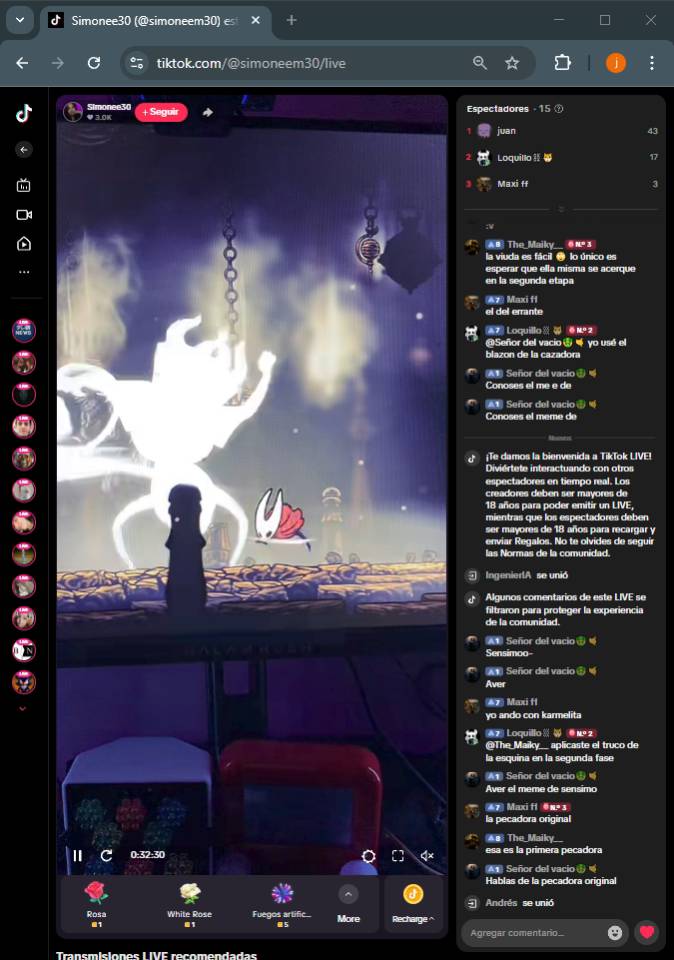Open the Recharge coins option
The image size is (674, 960).
tap(413, 902)
